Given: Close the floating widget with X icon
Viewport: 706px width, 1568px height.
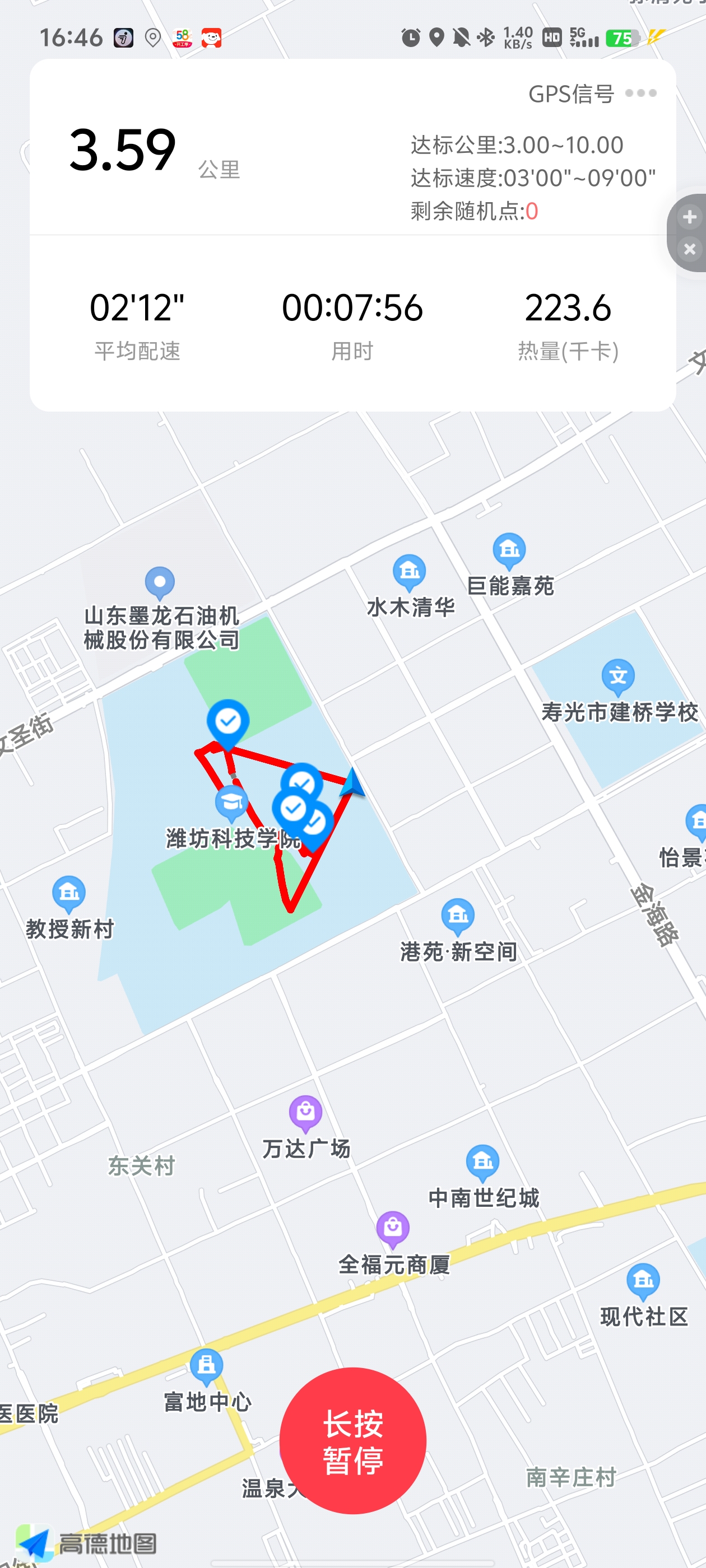Looking at the screenshot, I should (x=690, y=249).
